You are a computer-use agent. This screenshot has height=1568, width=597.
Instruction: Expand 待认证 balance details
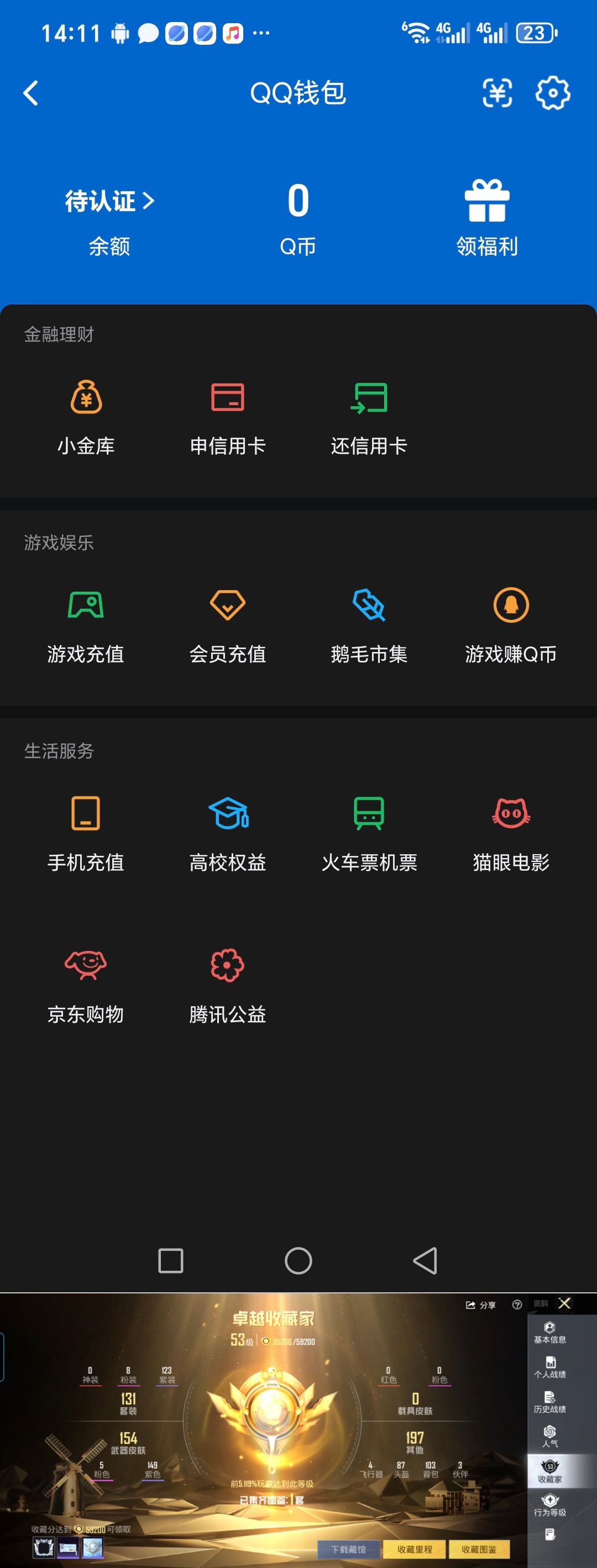coord(108,201)
